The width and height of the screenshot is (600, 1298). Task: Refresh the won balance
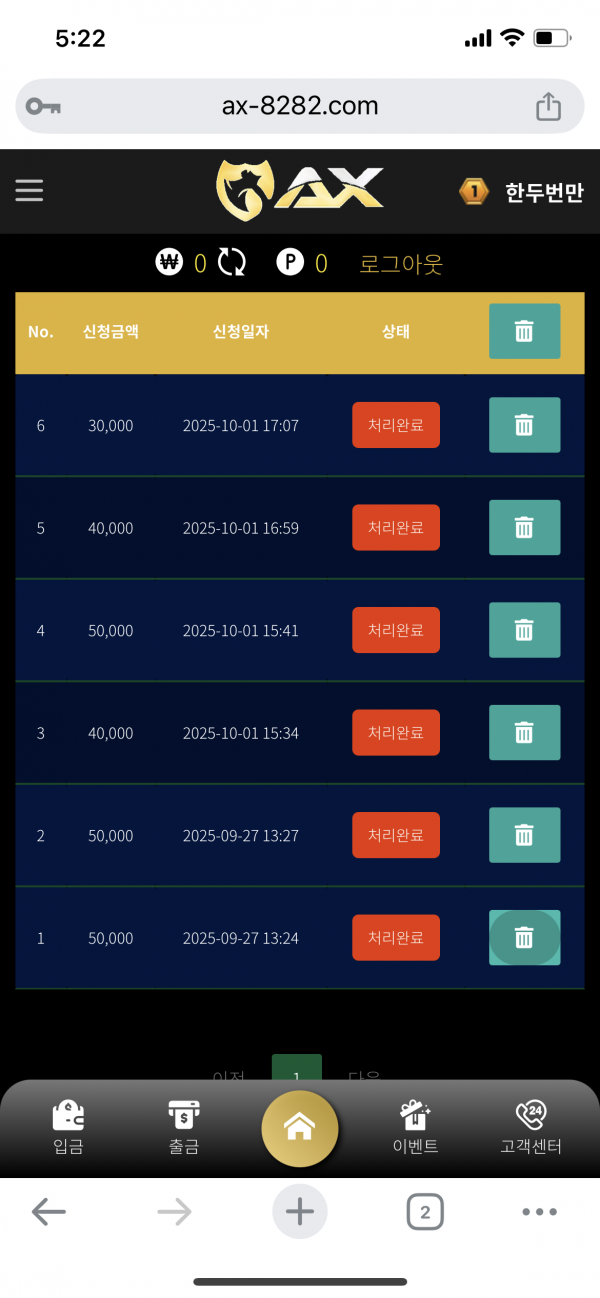231,263
